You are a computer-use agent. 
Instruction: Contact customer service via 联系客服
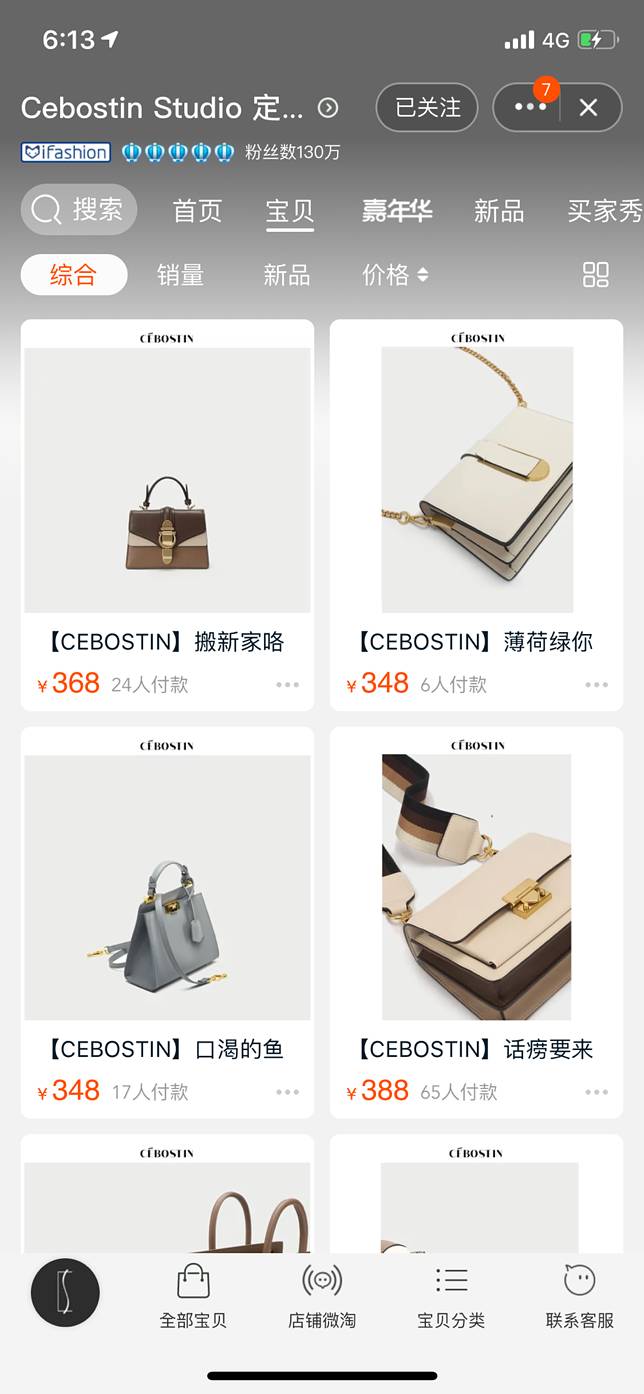pyautogui.click(x=580, y=1295)
